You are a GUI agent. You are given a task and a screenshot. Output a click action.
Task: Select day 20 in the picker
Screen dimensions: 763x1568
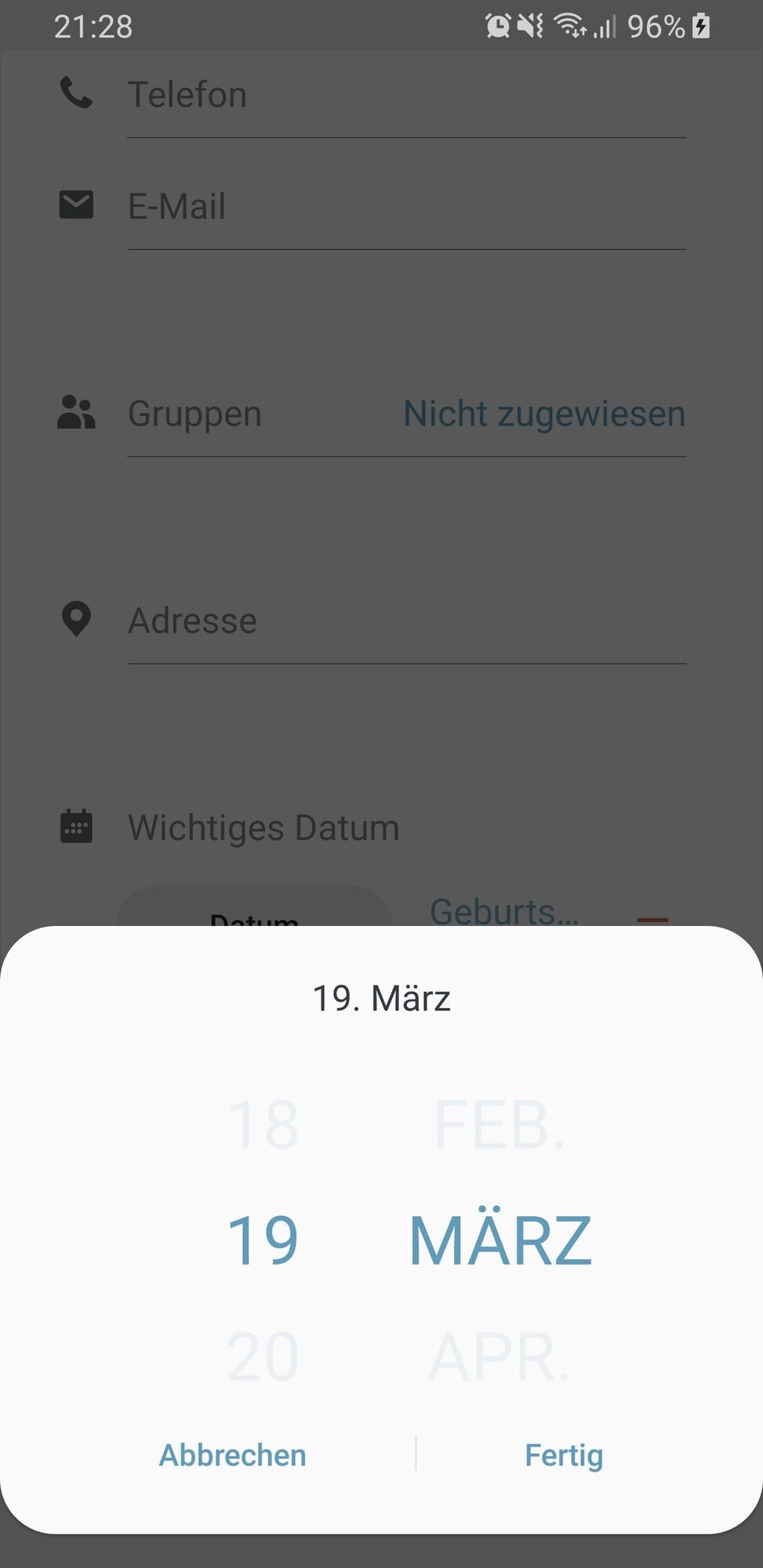[263, 1357]
